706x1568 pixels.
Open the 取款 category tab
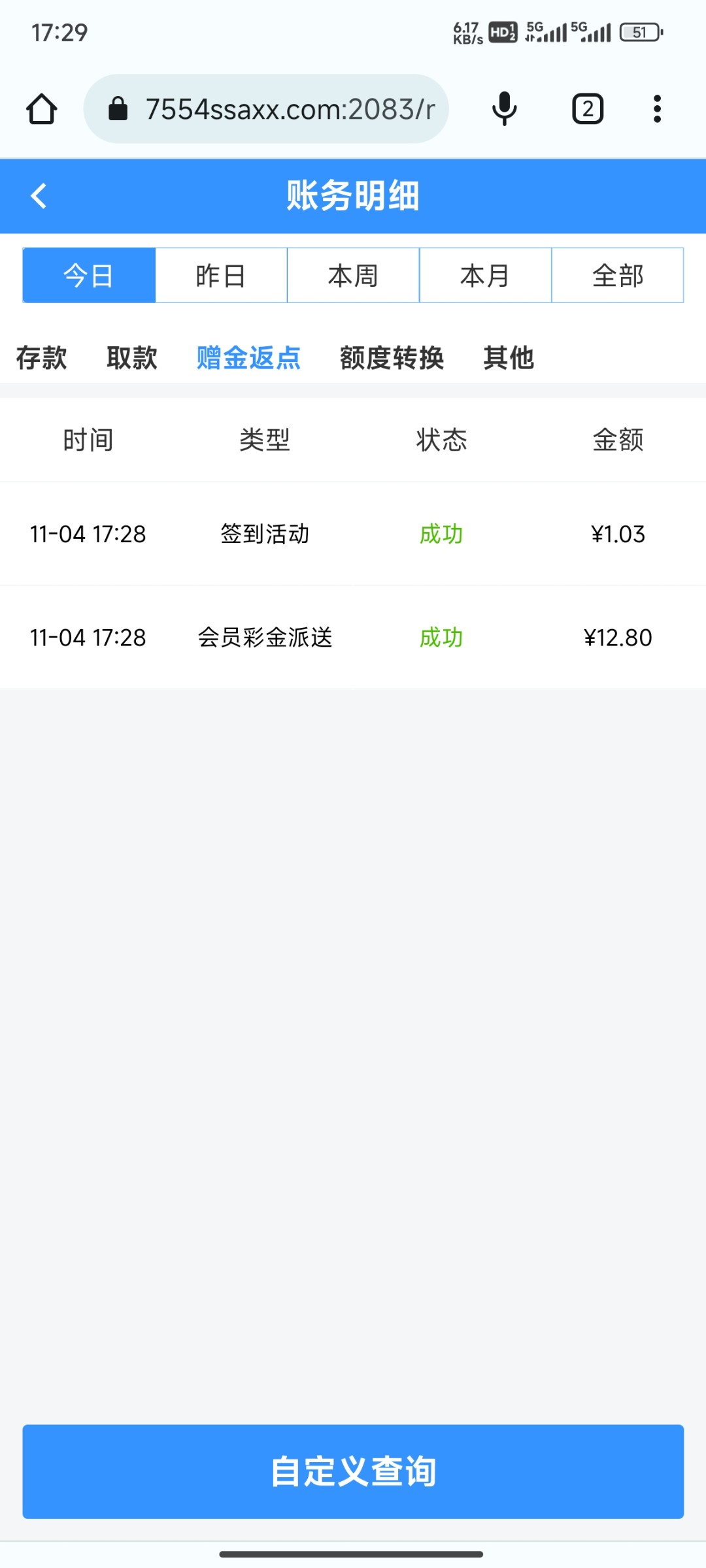[x=132, y=358]
